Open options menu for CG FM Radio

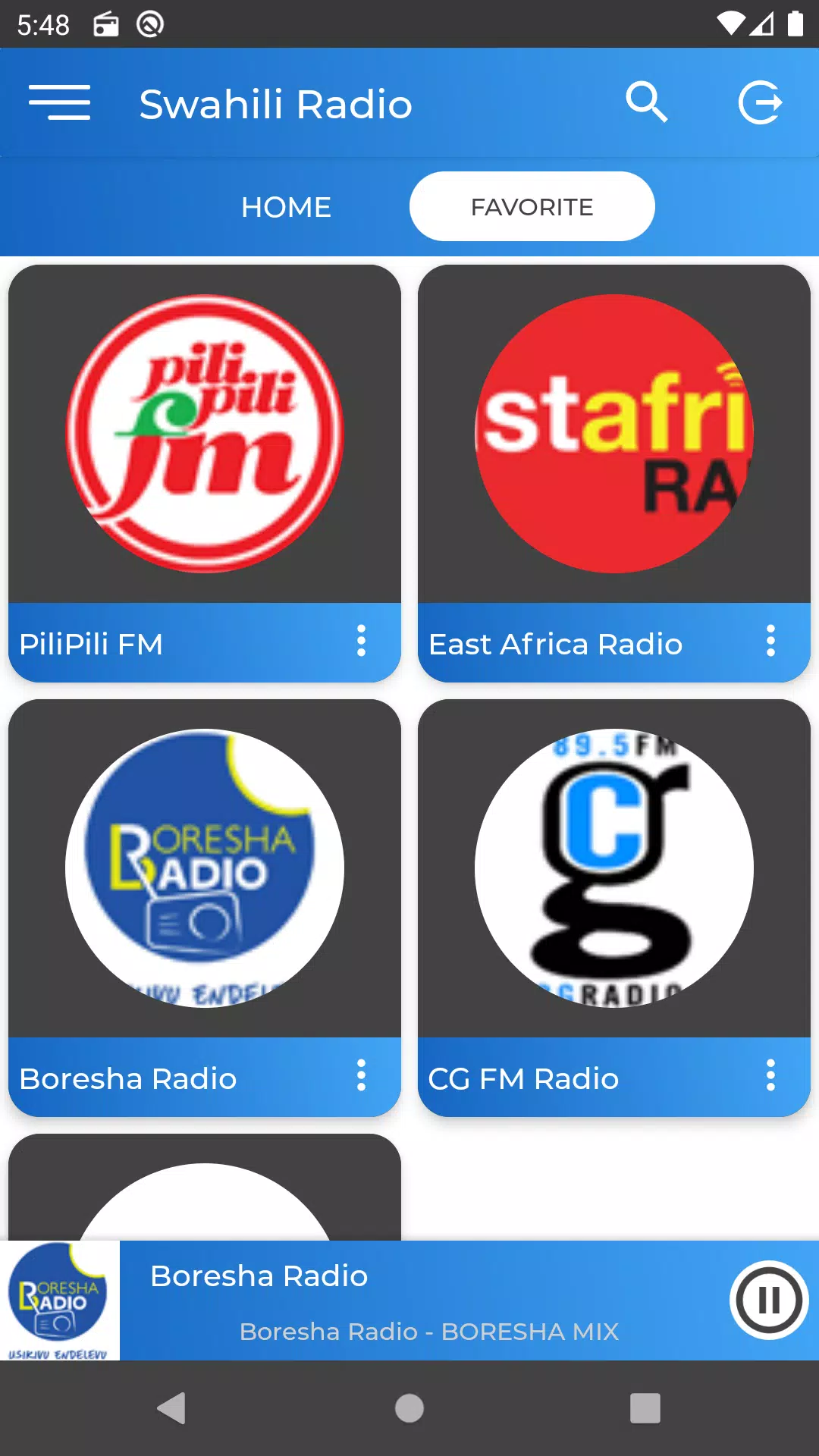(x=770, y=1075)
